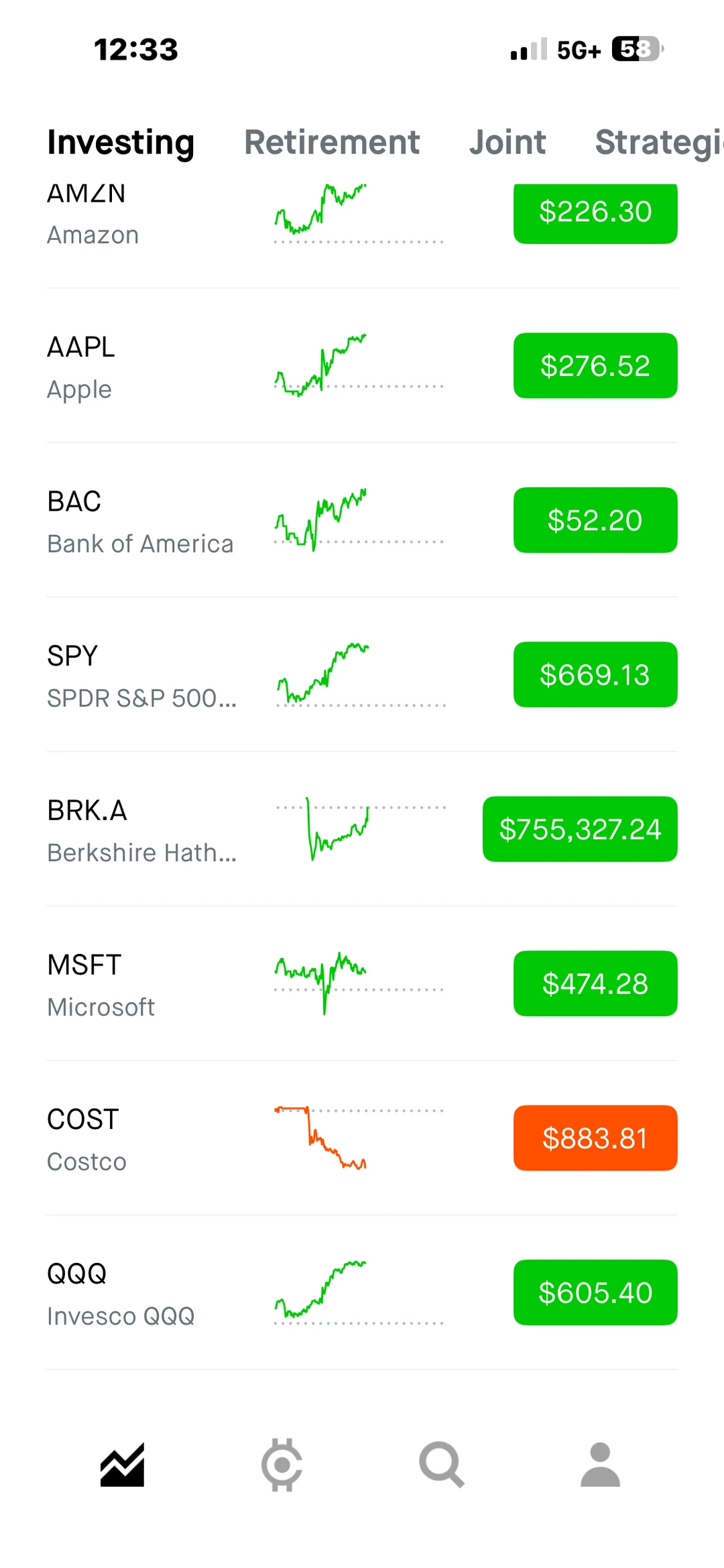Image resolution: width=724 pixels, height=1568 pixels.
Task: Toggle the Apple $276.52 price badge
Action: (595, 366)
